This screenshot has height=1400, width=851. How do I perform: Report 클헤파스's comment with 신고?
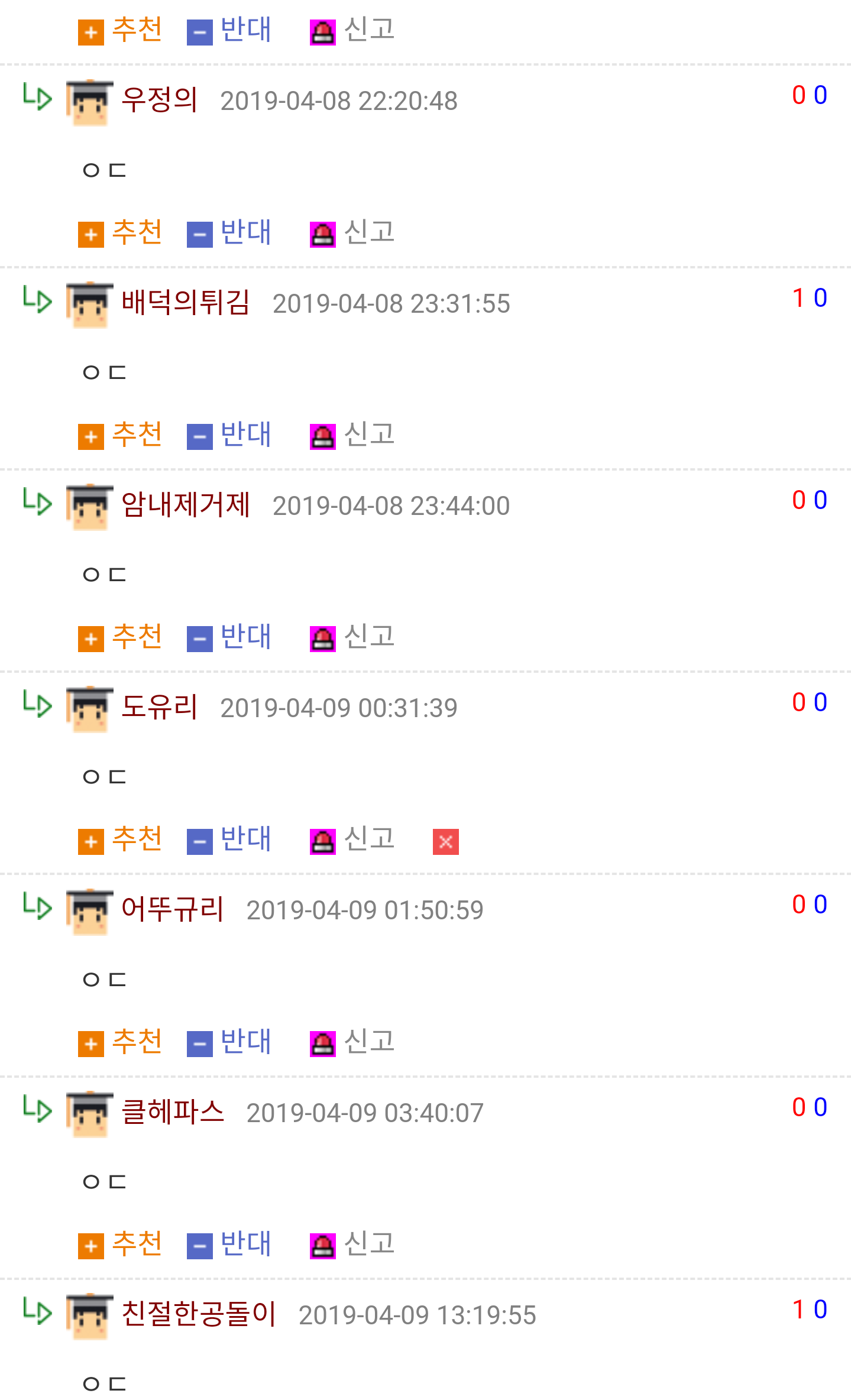click(x=352, y=1245)
